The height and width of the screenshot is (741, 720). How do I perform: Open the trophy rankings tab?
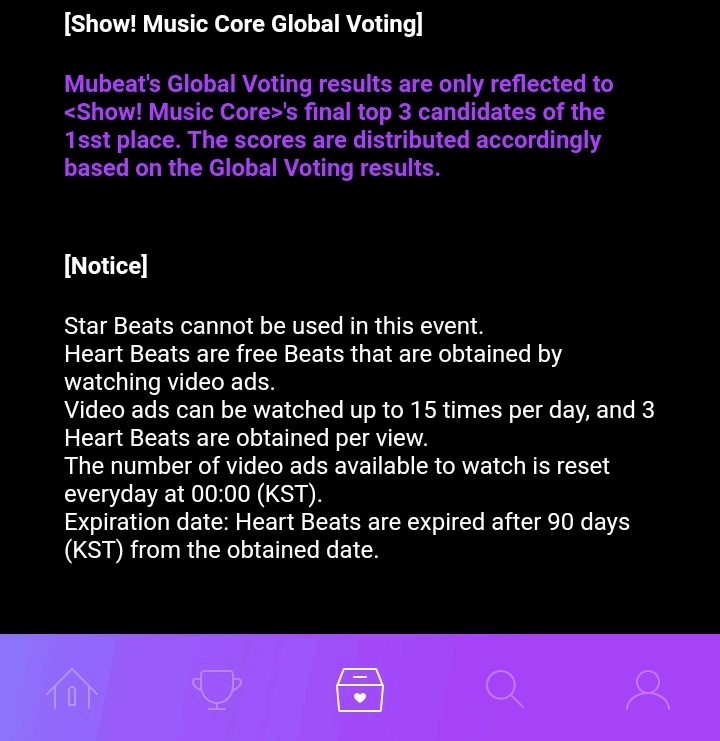(216, 689)
